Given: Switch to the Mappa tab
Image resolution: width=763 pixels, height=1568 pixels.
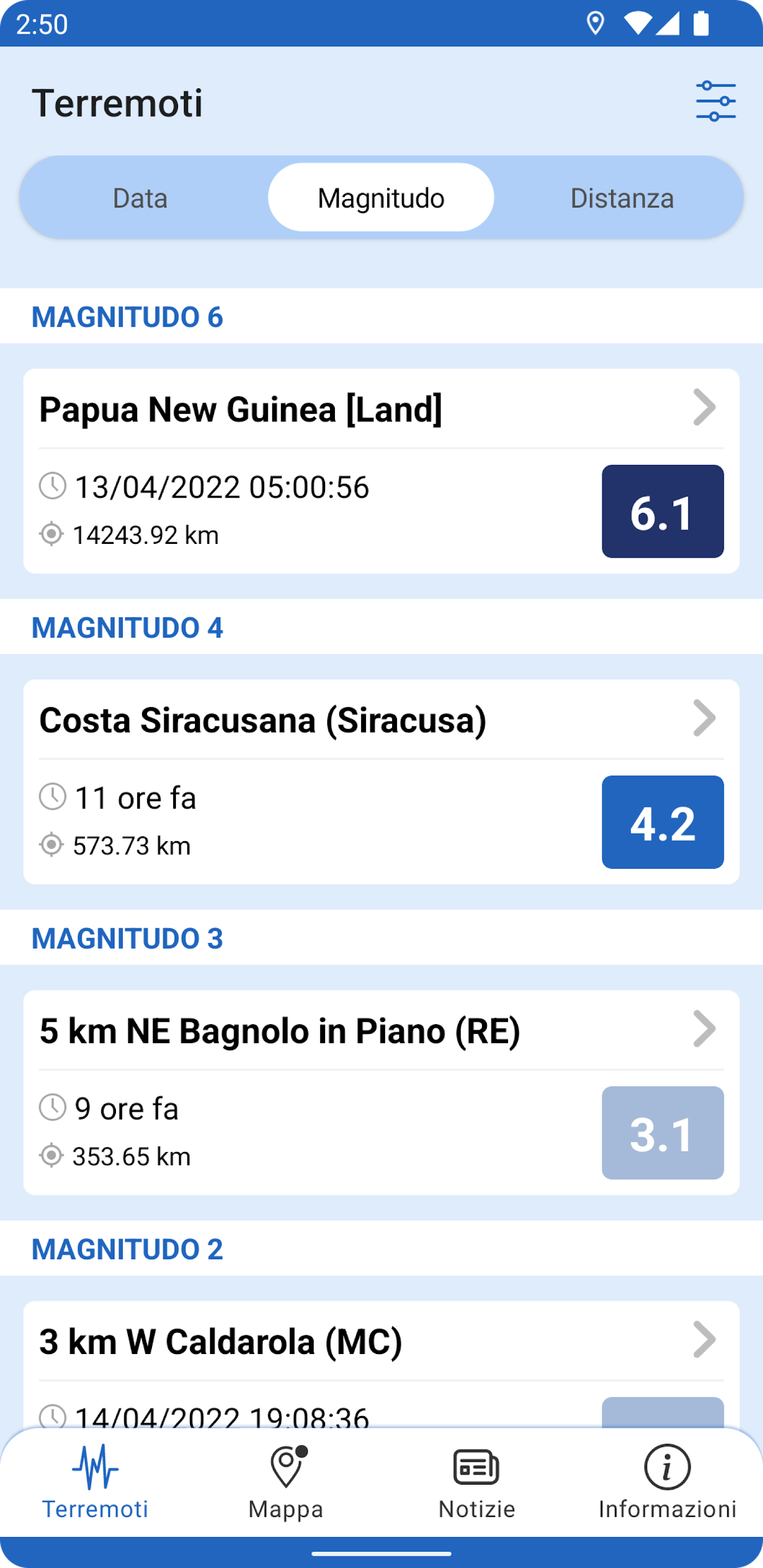Looking at the screenshot, I should tap(286, 1481).
